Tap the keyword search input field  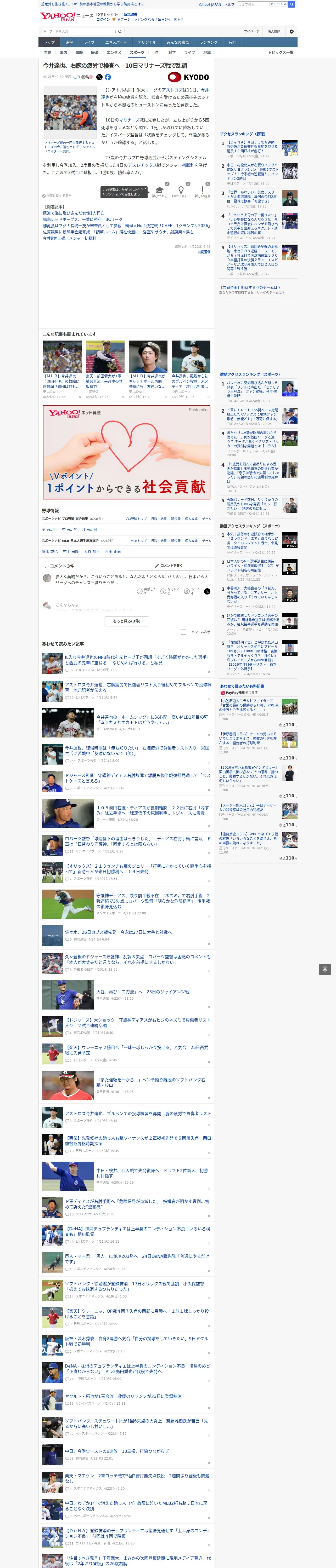point(79,31)
